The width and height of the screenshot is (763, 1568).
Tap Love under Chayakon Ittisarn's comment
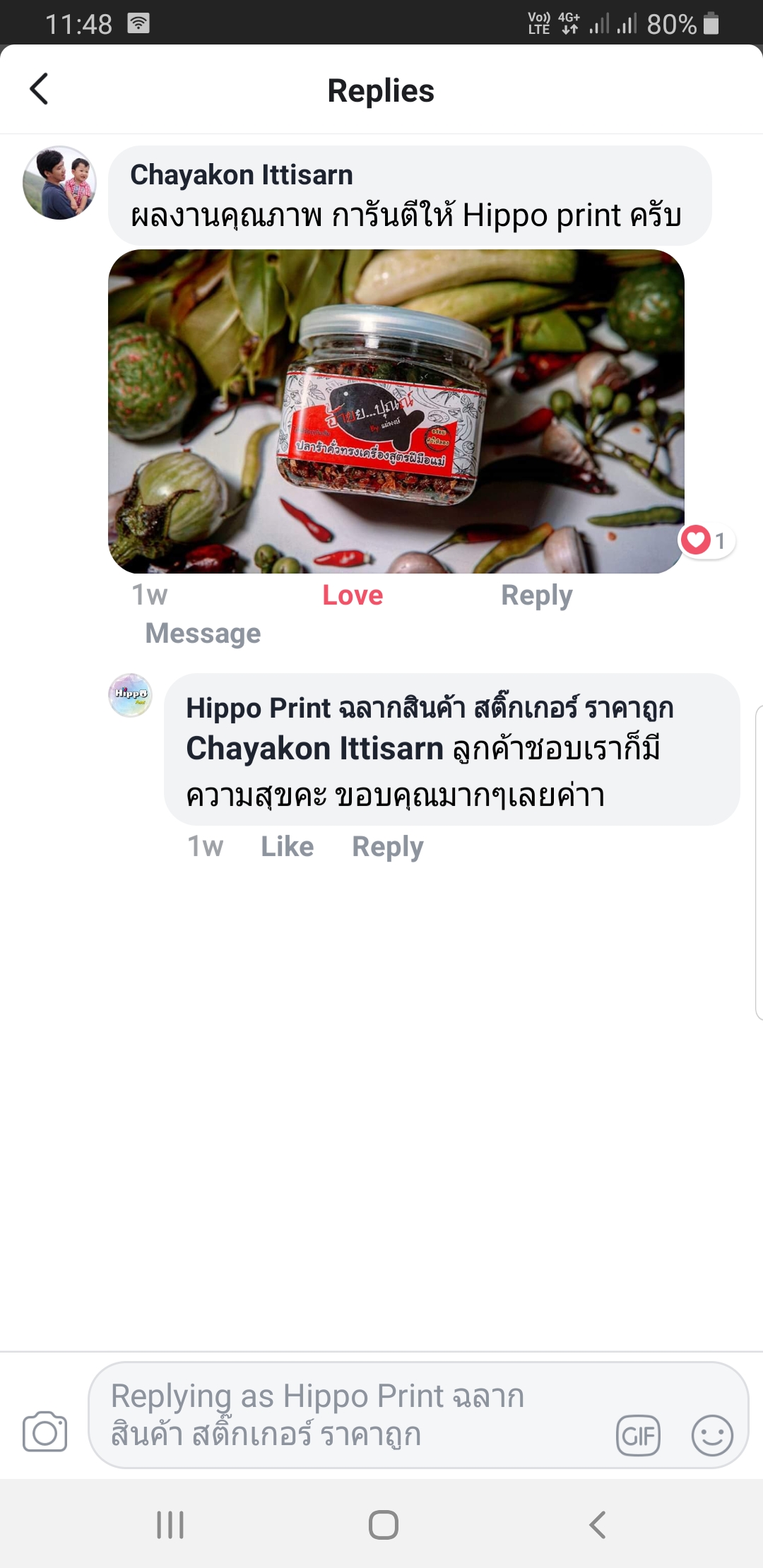tap(353, 595)
